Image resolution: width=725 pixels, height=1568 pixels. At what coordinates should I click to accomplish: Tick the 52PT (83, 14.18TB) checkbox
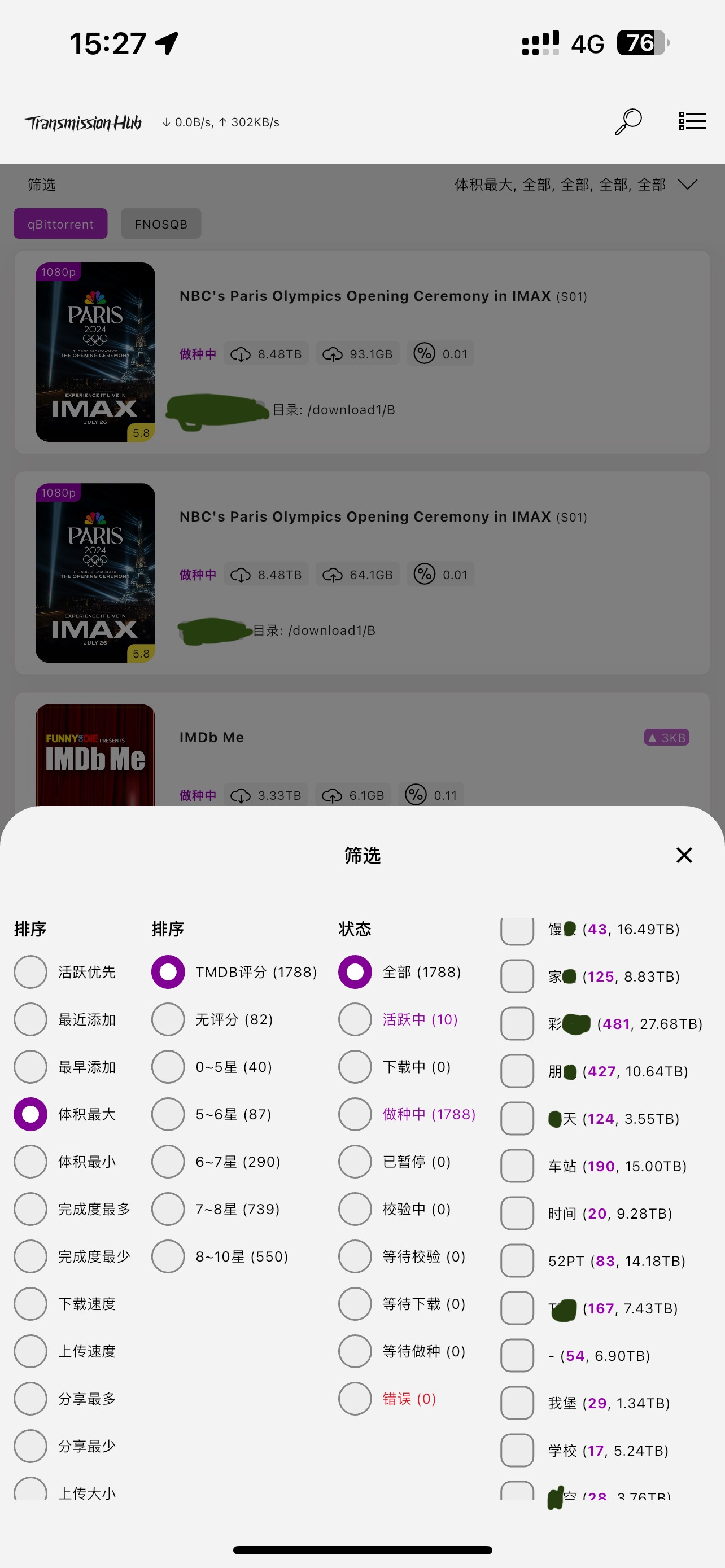pyautogui.click(x=517, y=1261)
